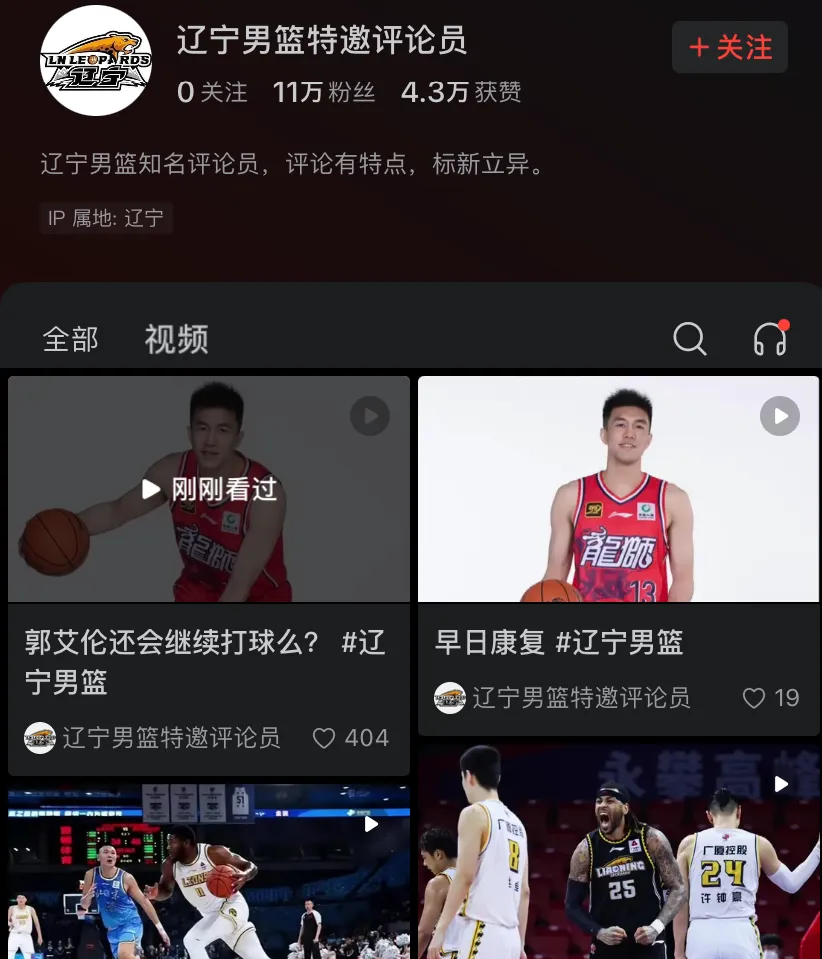Like the post with 404 likes
Image resolution: width=822 pixels, height=959 pixels.
coord(324,738)
